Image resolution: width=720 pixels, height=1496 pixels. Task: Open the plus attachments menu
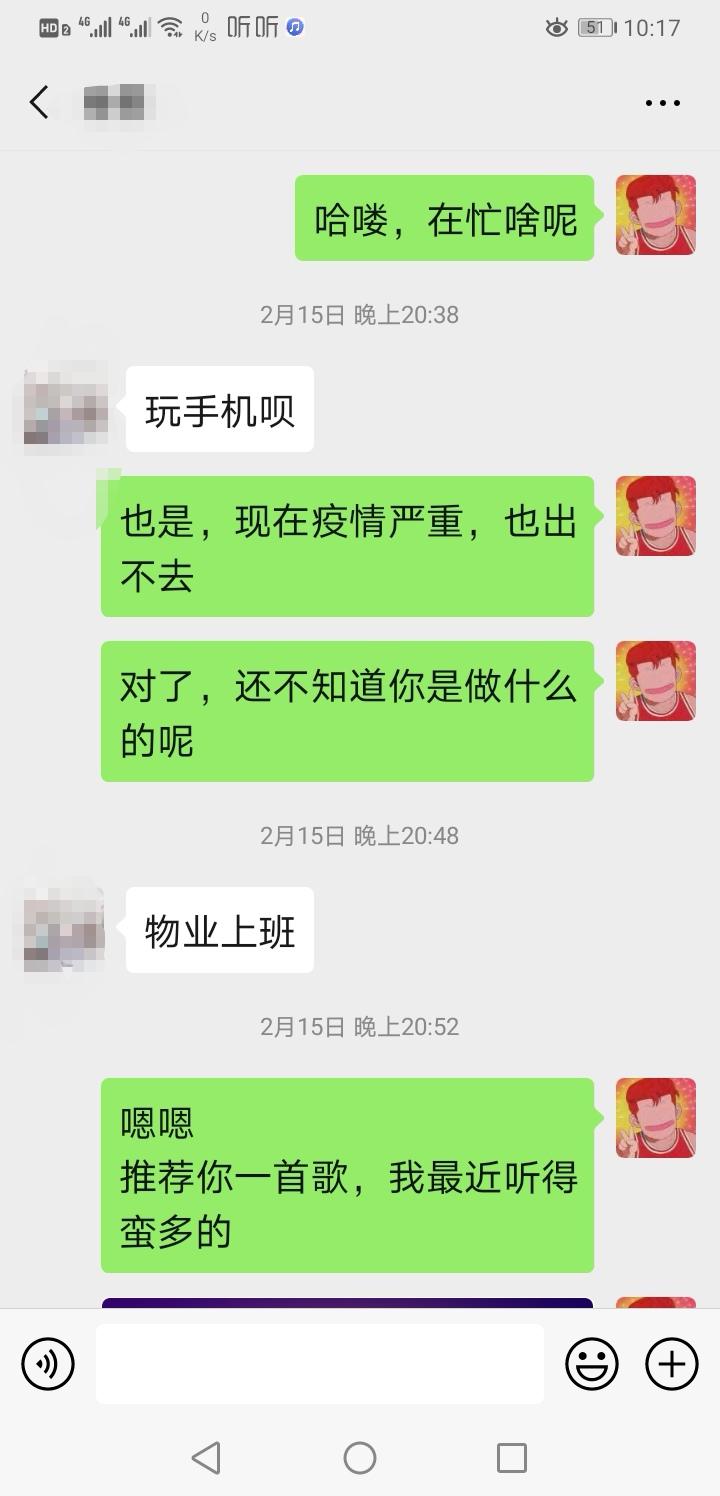pyautogui.click(x=672, y=1363)
